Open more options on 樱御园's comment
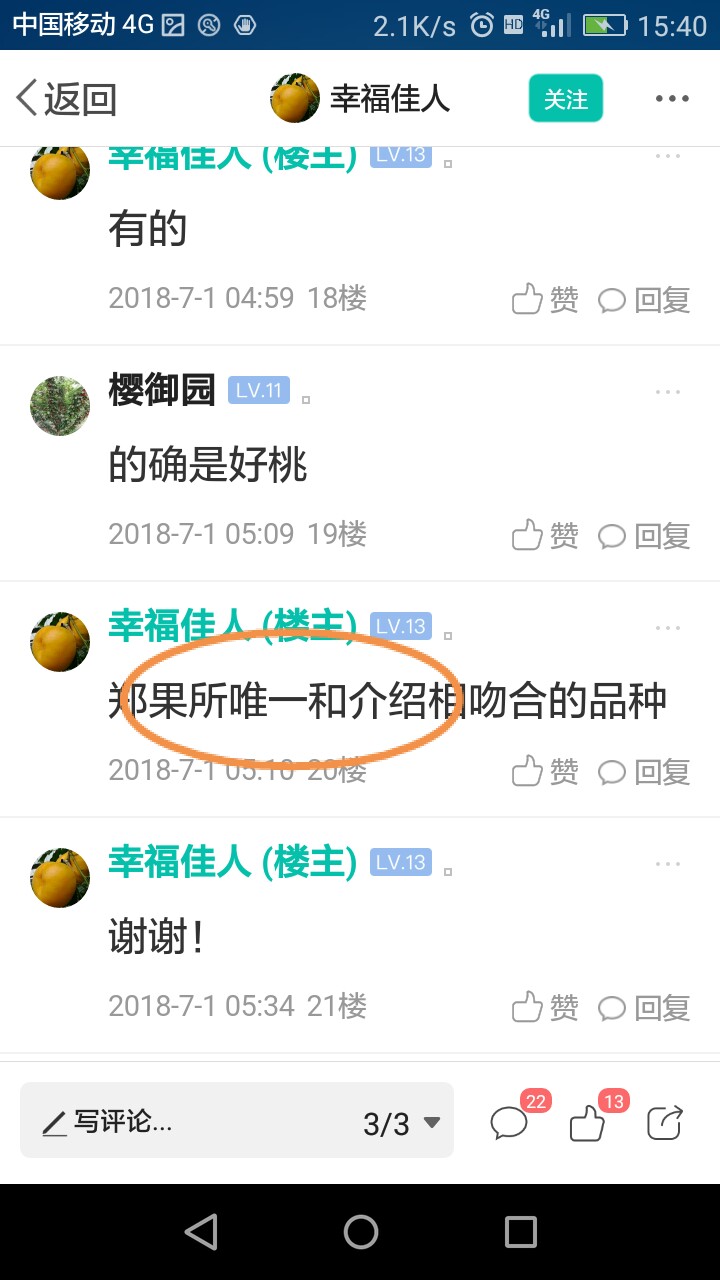This screenshot has width=720, height=1280. 668,392
